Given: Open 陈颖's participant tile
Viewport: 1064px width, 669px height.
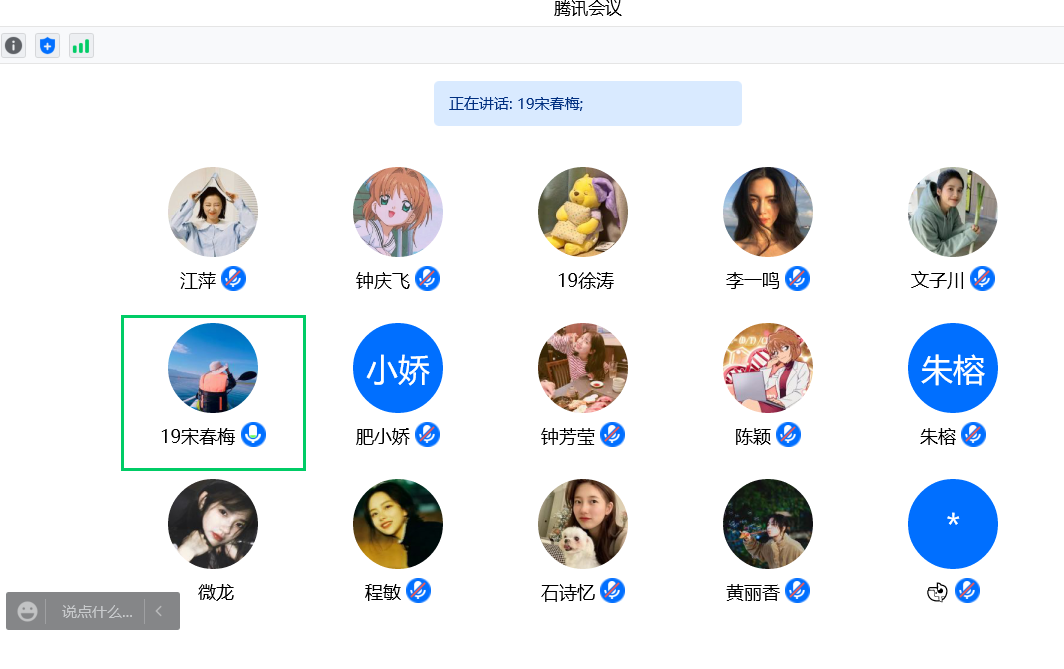Looking at the screenshot, I should tap(768, 368).
